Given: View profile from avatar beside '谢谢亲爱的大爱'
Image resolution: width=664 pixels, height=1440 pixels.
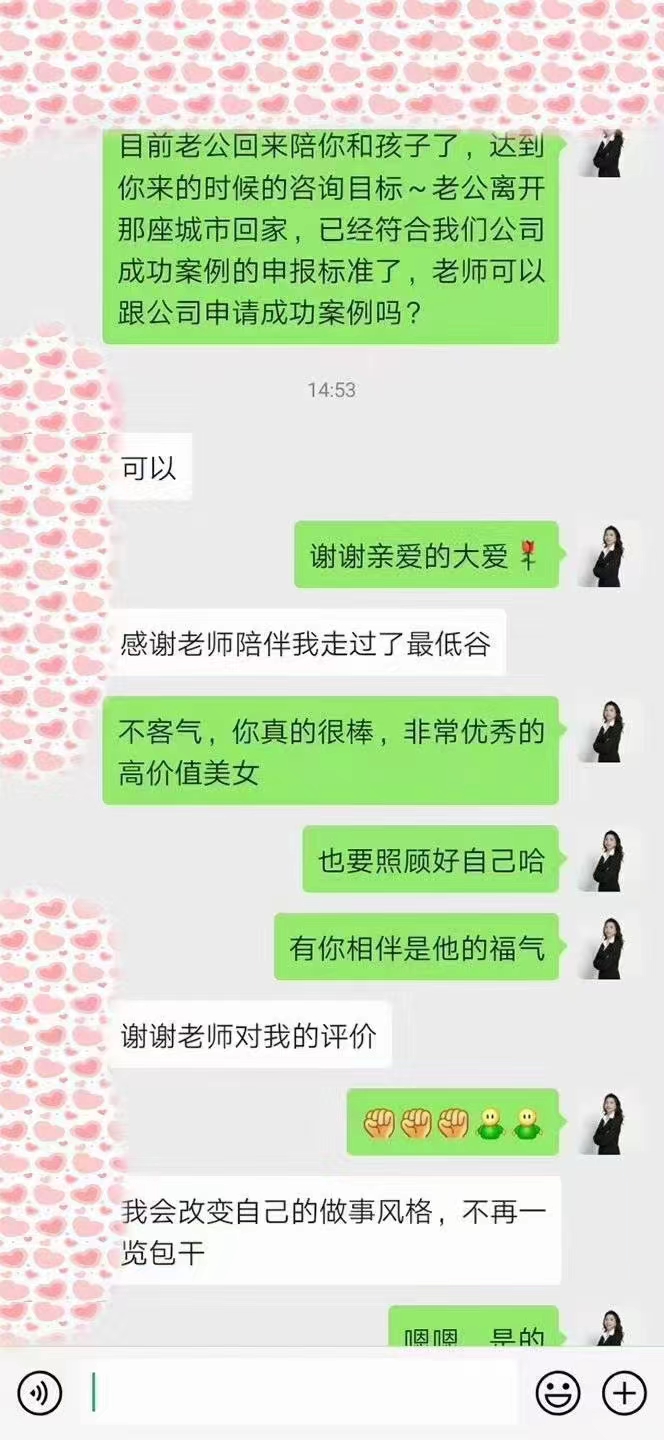Looking at the screenshot, I should click(x=608, y=555).
